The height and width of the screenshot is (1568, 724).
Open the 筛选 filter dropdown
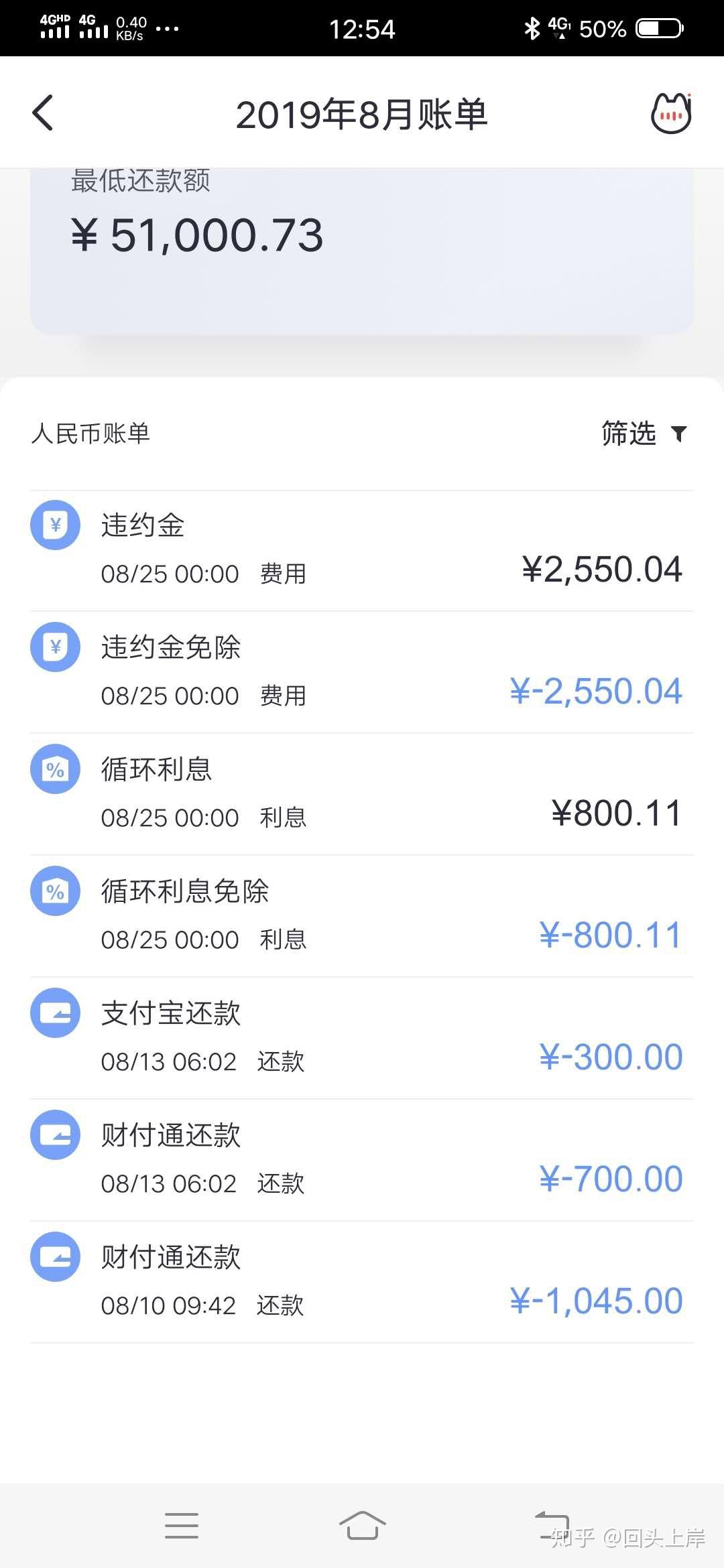click(642, 434)
